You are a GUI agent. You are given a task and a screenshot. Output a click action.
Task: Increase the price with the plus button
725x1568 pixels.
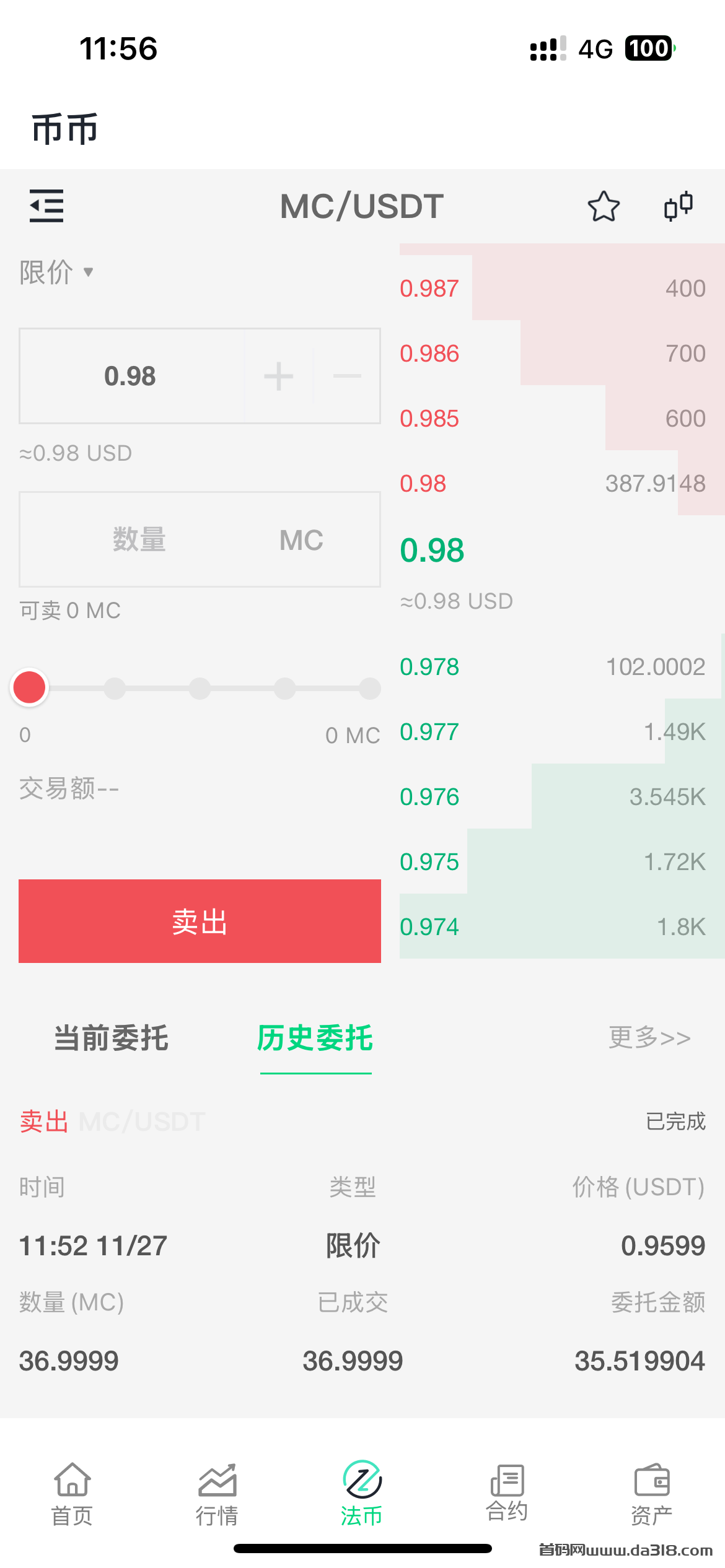point(279,376)
